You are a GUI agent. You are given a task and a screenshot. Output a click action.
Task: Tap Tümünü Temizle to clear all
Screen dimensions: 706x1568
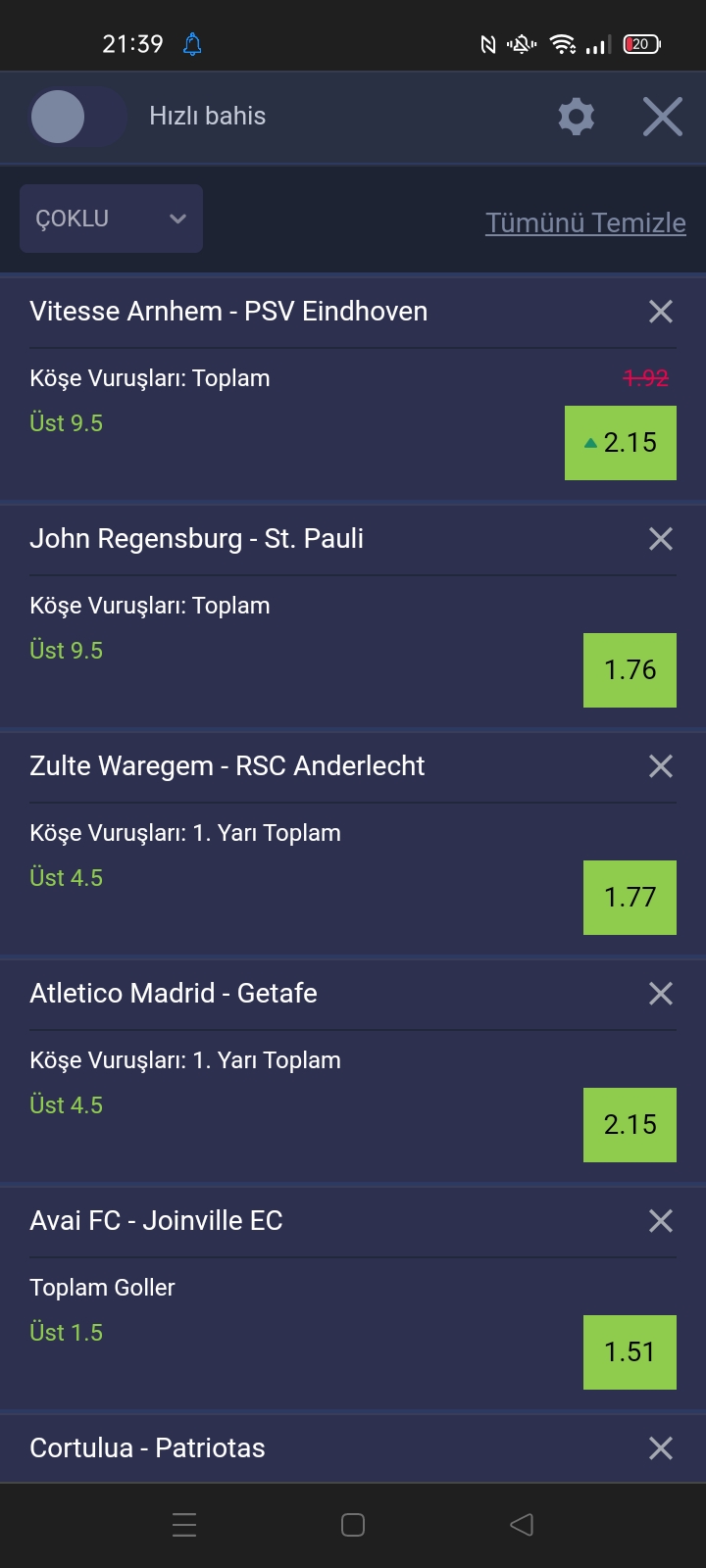click(585, 222)
